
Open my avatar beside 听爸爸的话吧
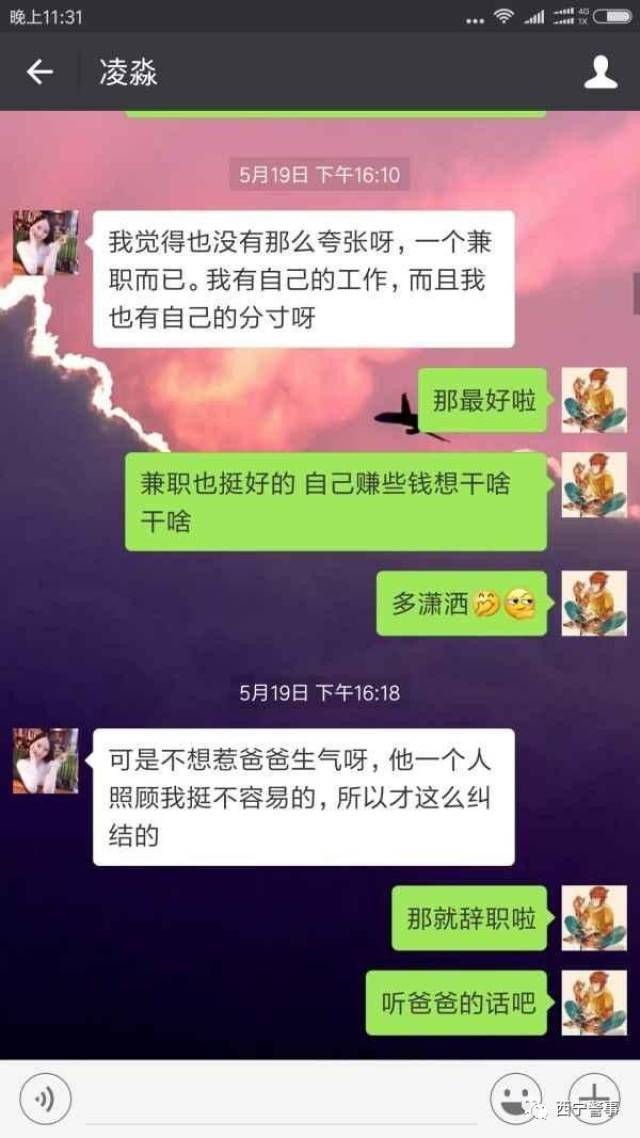point(594,1003)
